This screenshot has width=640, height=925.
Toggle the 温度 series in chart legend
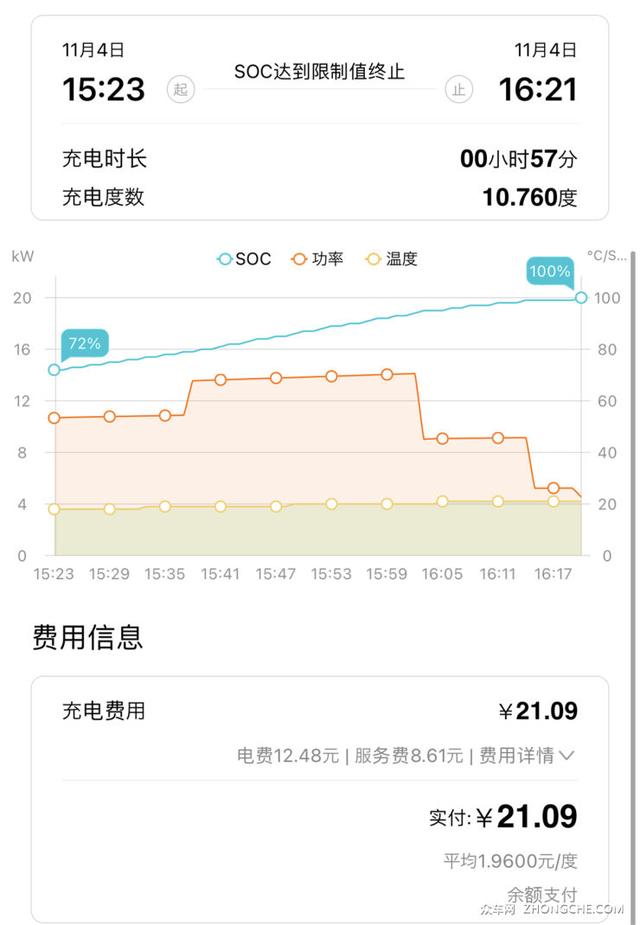point(391,259)
